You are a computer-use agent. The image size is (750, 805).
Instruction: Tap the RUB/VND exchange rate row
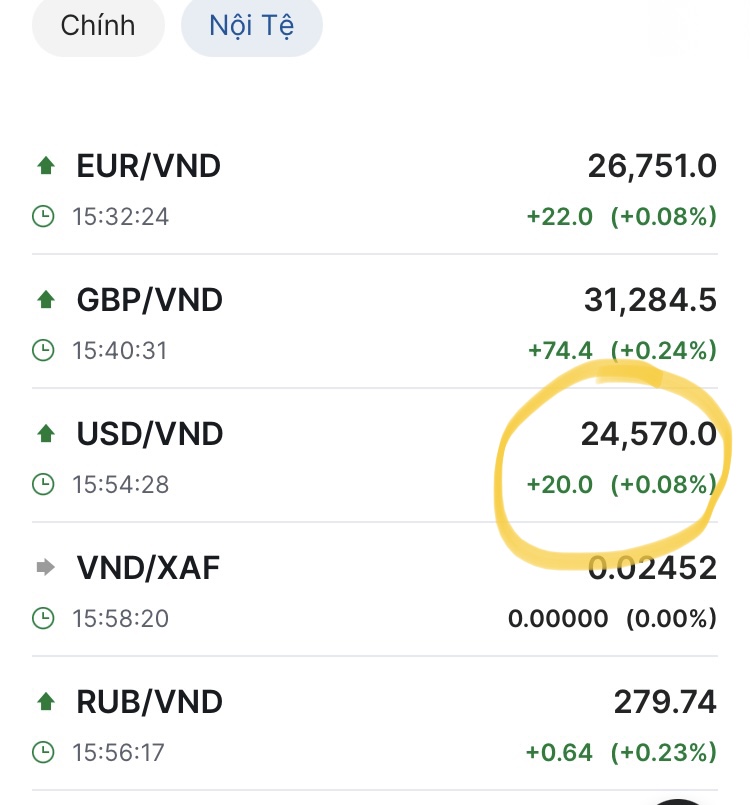(149, 702)
